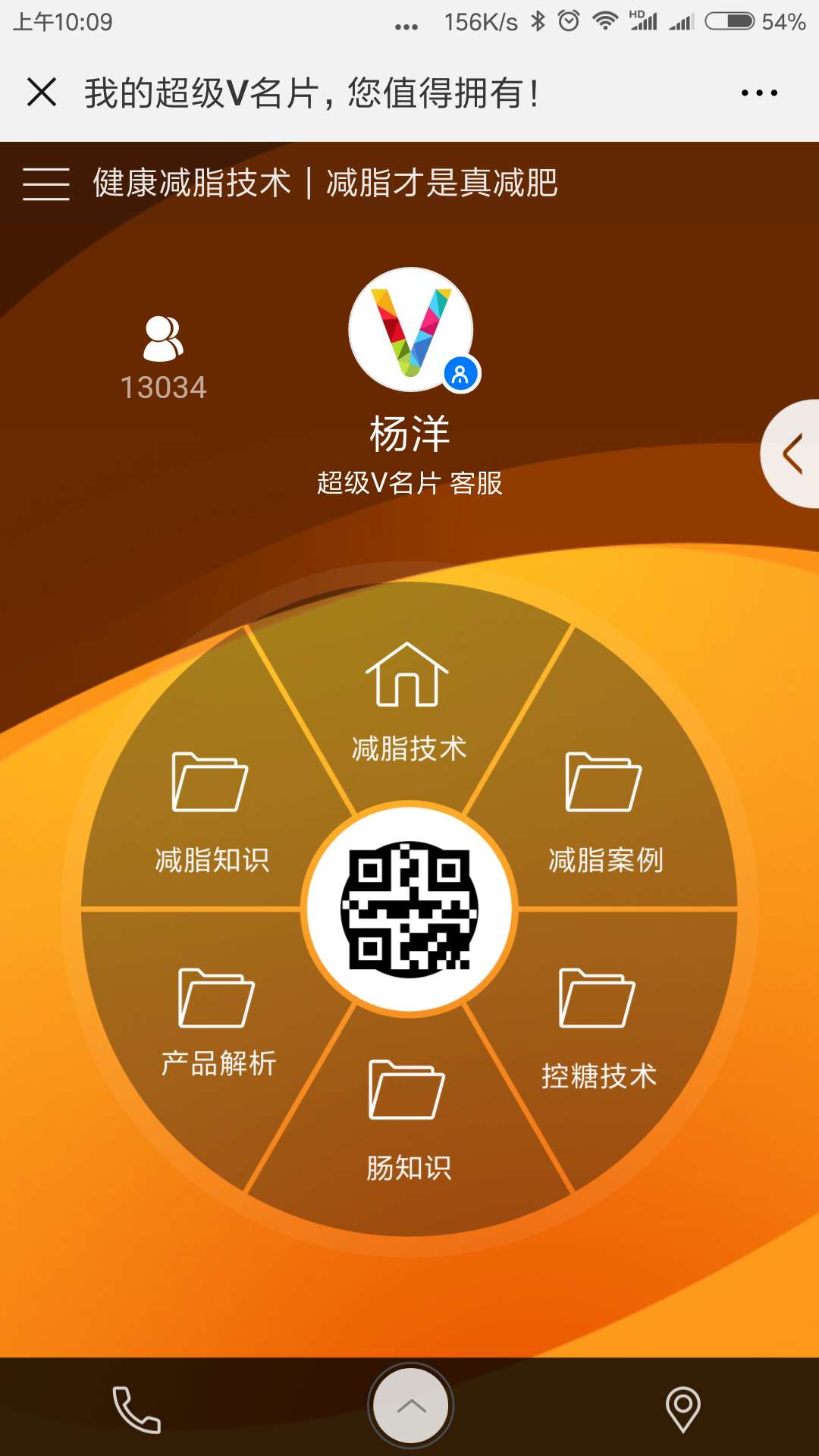Tap the phone call icon
The height and width of the screenshot is (1456, 819).
[x=136, y=1409]
